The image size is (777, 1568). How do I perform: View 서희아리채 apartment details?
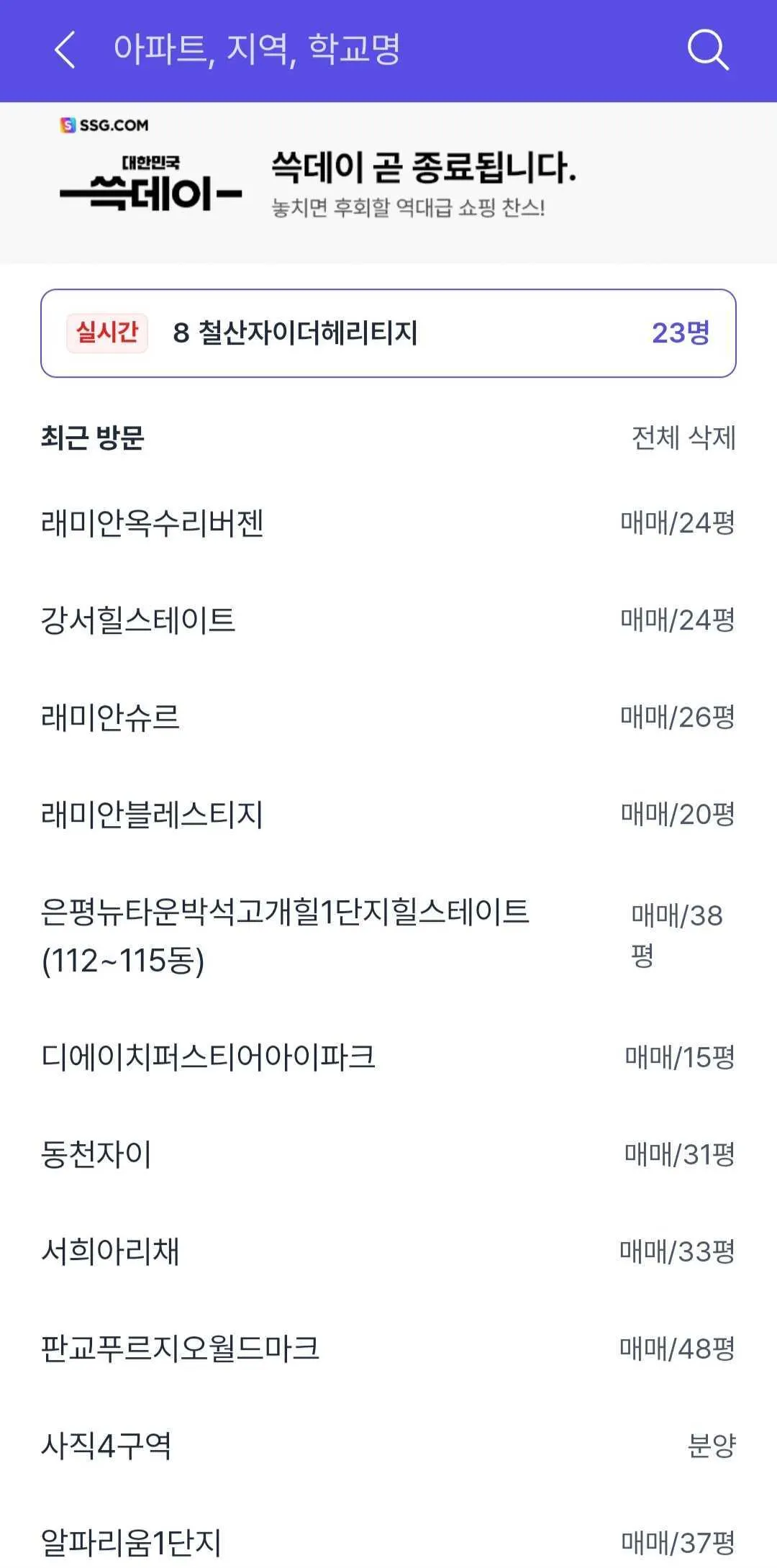click(x=110, y=1251)
